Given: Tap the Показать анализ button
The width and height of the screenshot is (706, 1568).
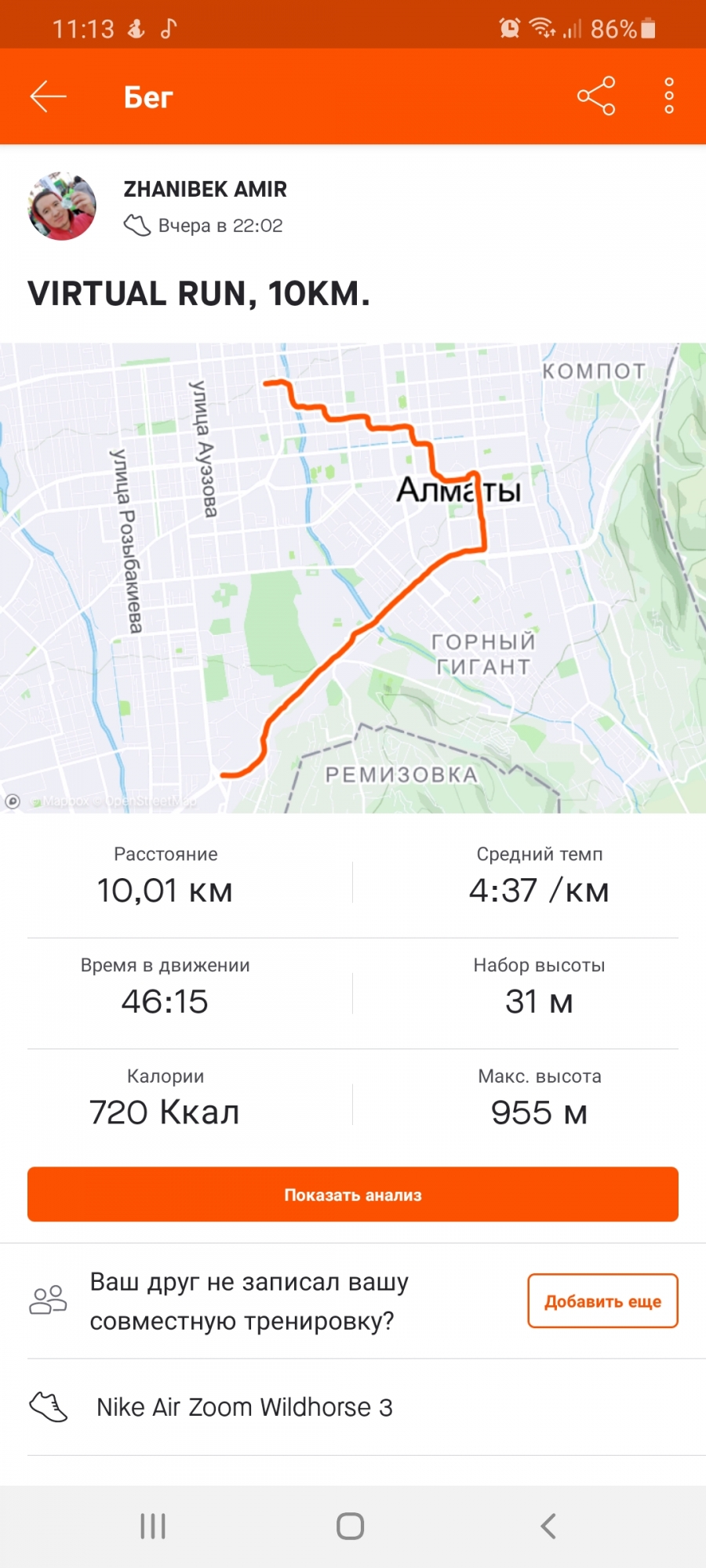Looking at the screenshot, I should [353, 1194].
